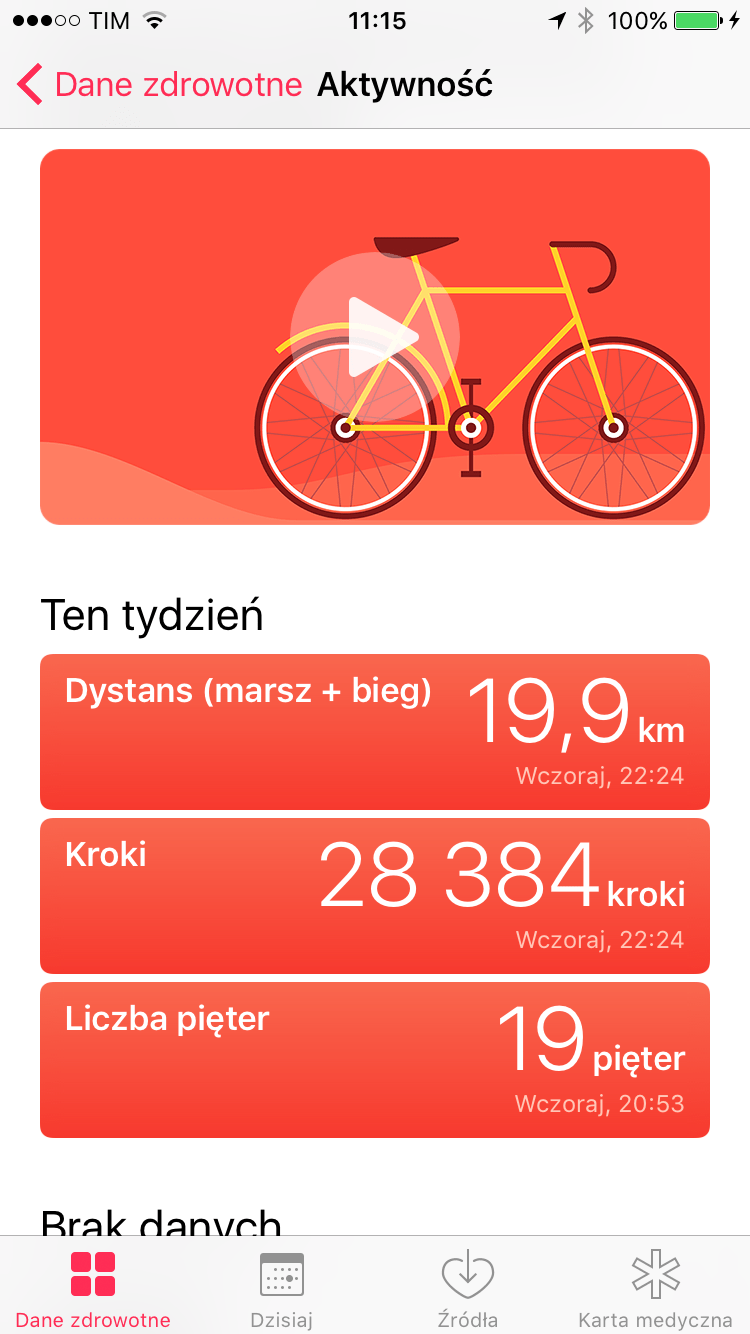Viewport: 750px width, 1334px height.
Task: Play the bicycle activity video
Action: (x=375, y=337)
